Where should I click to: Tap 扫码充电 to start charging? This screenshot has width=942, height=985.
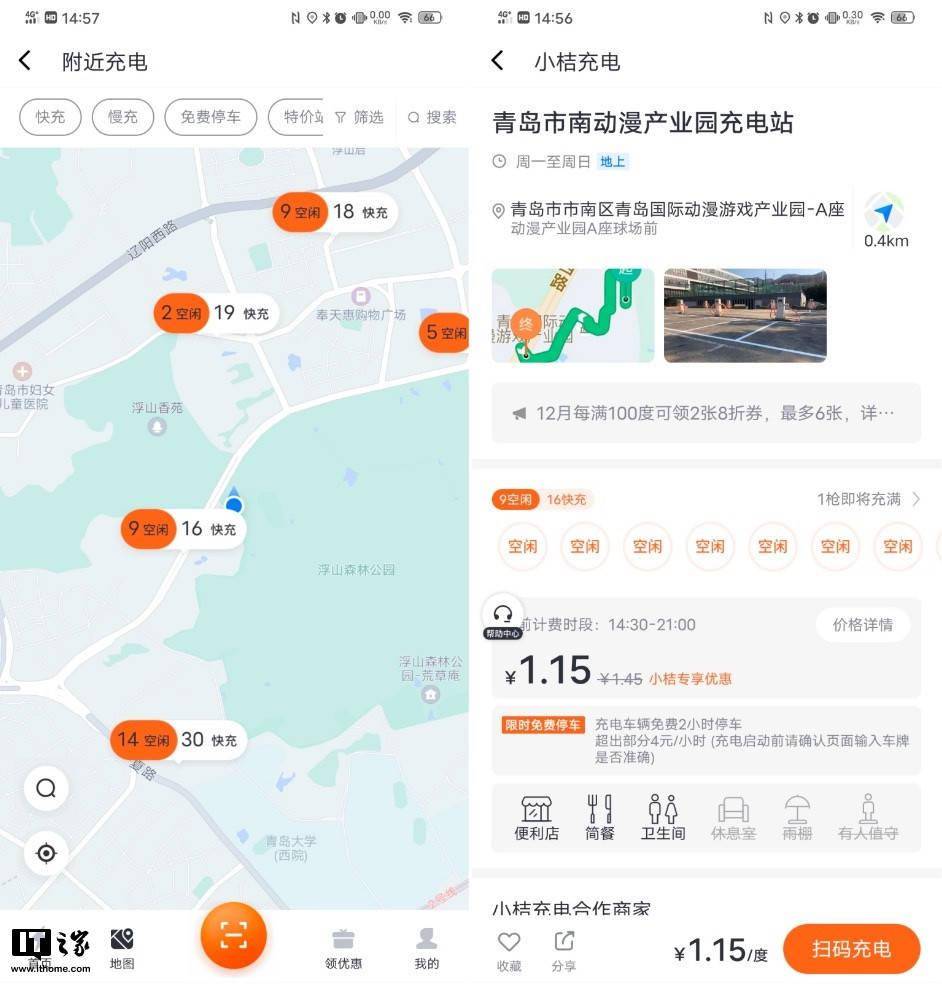point(851,949)
